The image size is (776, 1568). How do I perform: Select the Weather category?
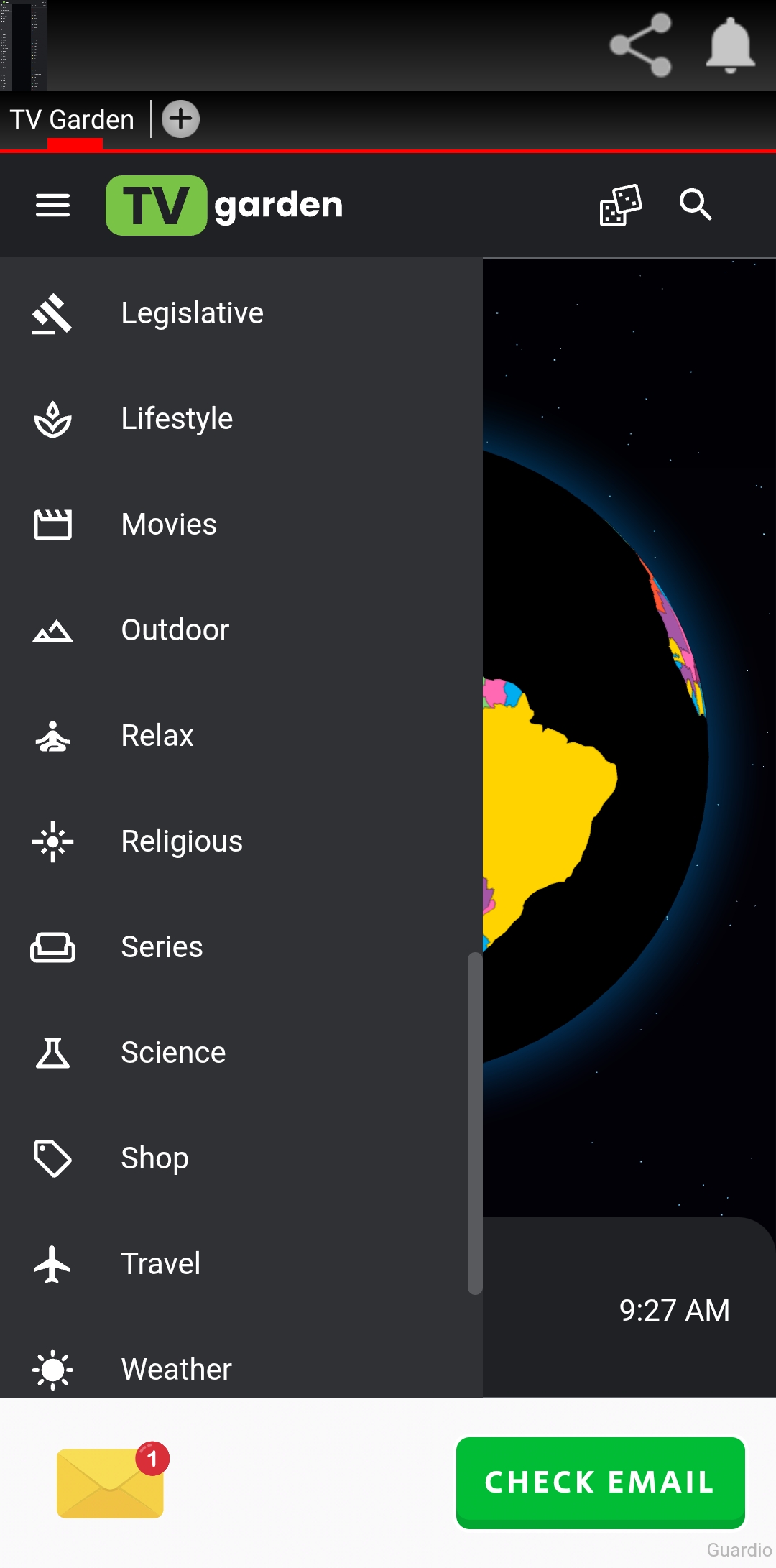click(x=176, y=1369)
